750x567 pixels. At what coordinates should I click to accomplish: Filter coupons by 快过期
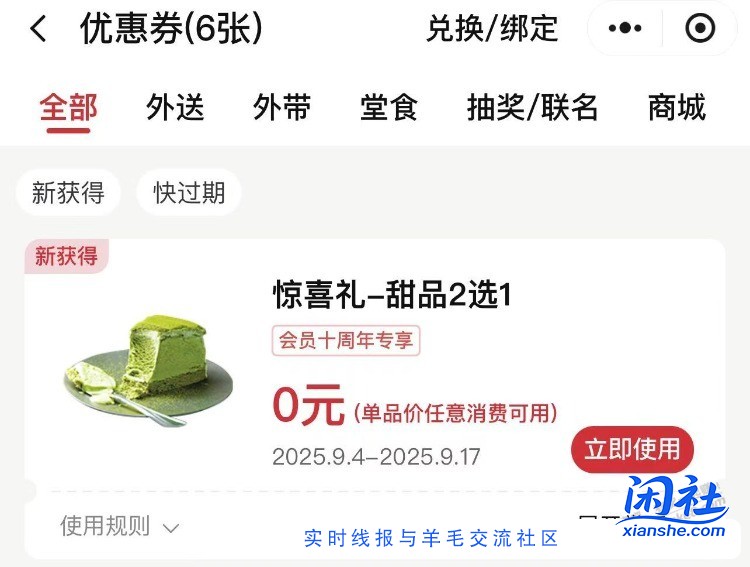coord(189,192)
